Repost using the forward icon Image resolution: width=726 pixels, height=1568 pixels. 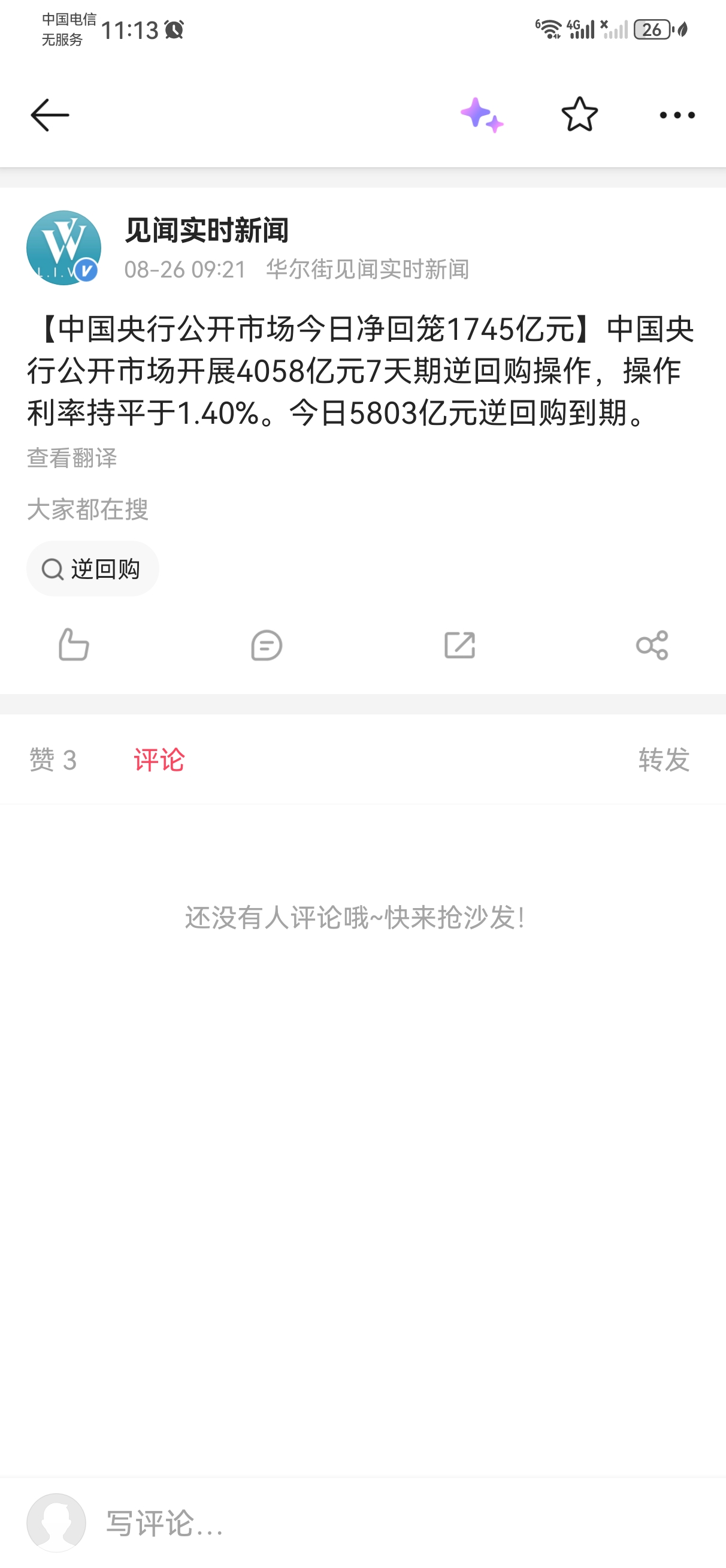click(x=459, y=645)
